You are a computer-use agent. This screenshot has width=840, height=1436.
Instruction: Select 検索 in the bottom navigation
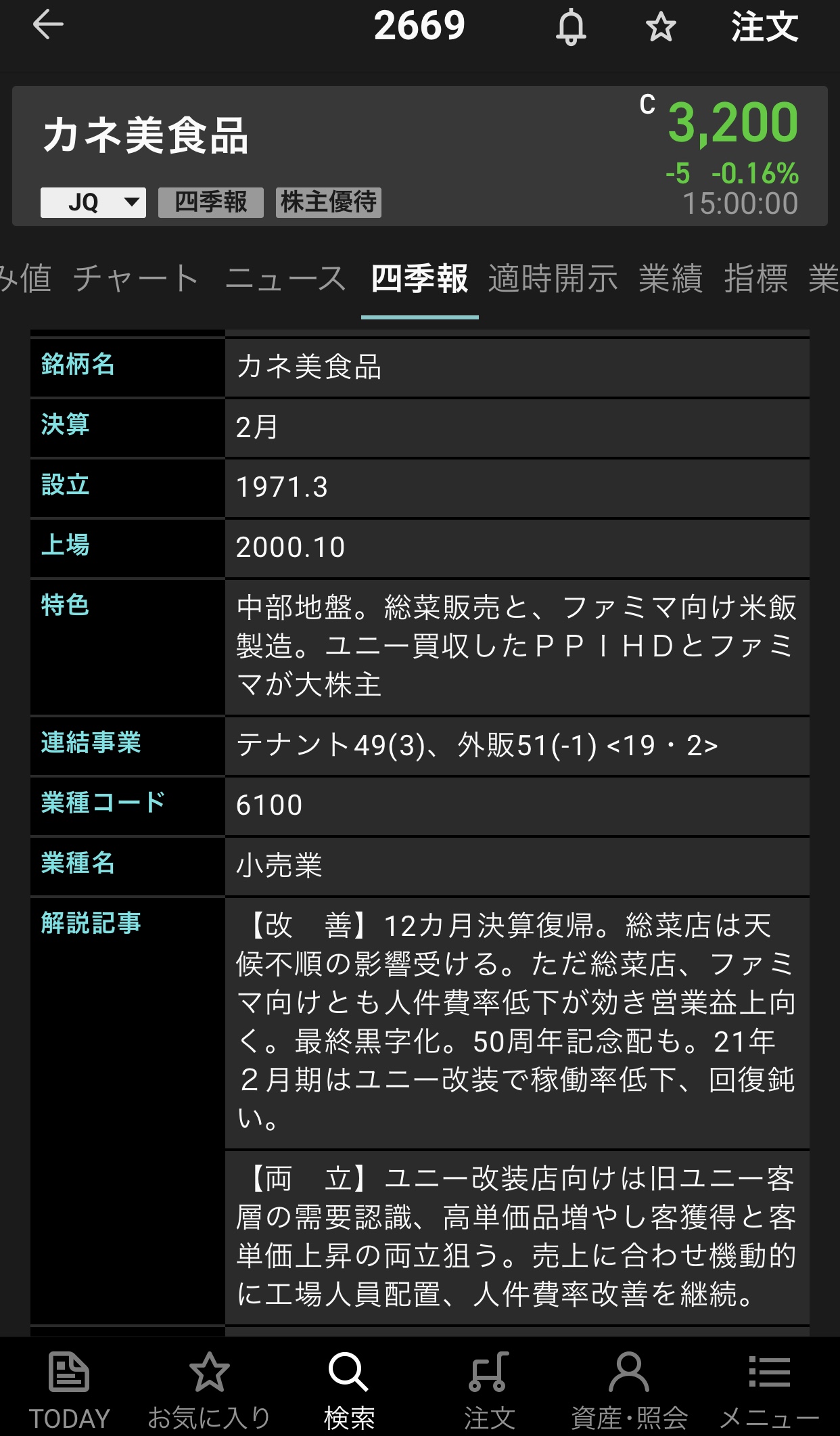coord(349,1389)
